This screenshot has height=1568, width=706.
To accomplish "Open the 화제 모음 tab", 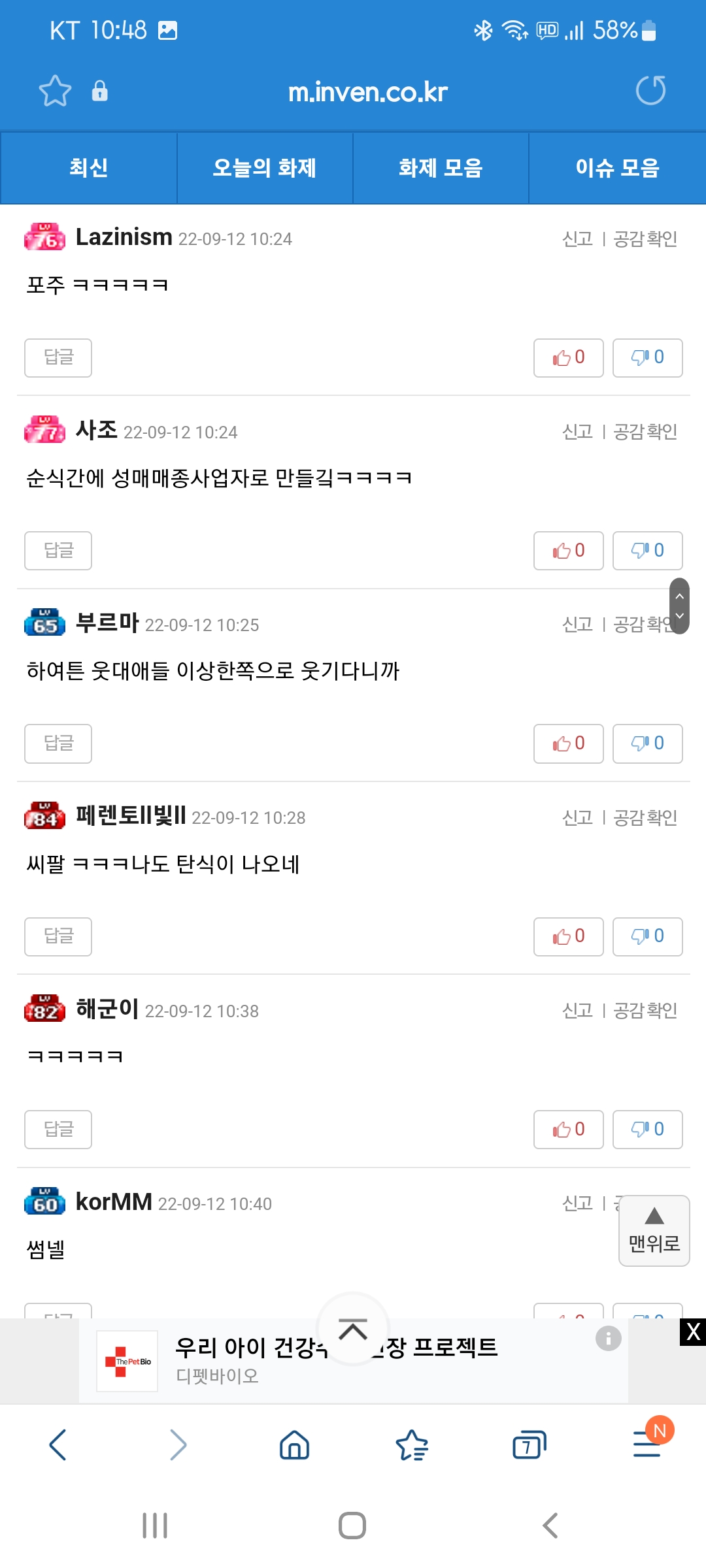I will click(x=441, y=168).
